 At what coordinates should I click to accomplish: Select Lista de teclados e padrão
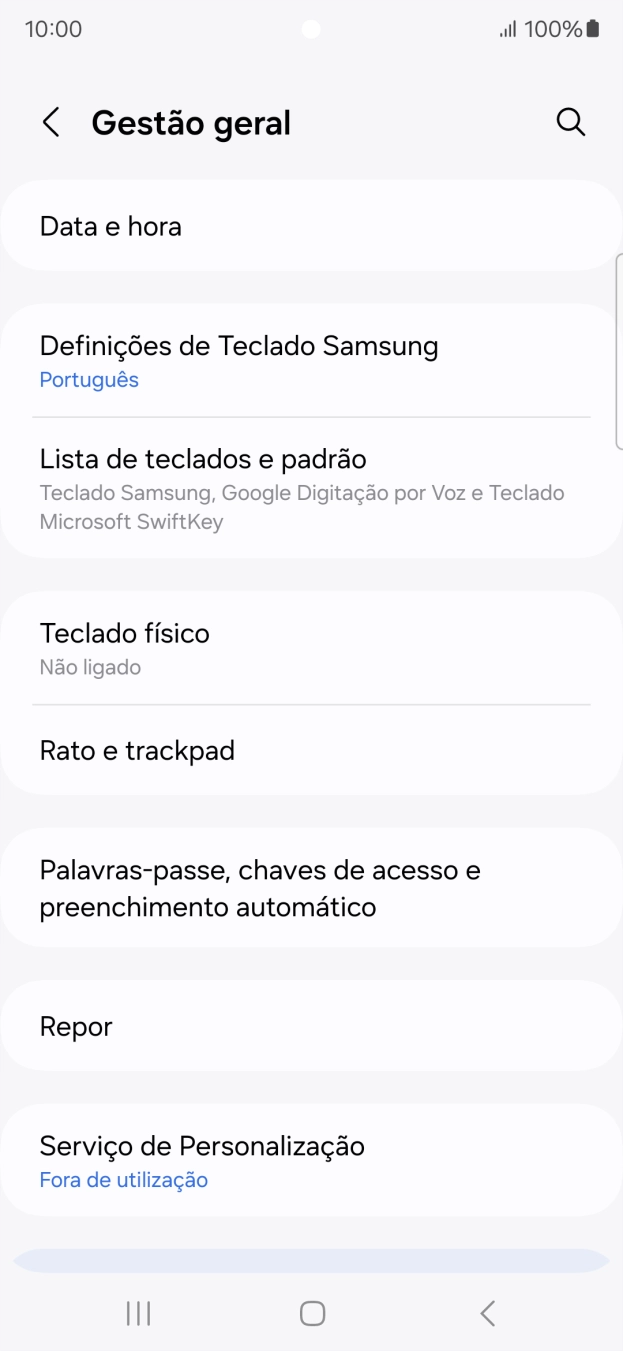click(311, 488)
